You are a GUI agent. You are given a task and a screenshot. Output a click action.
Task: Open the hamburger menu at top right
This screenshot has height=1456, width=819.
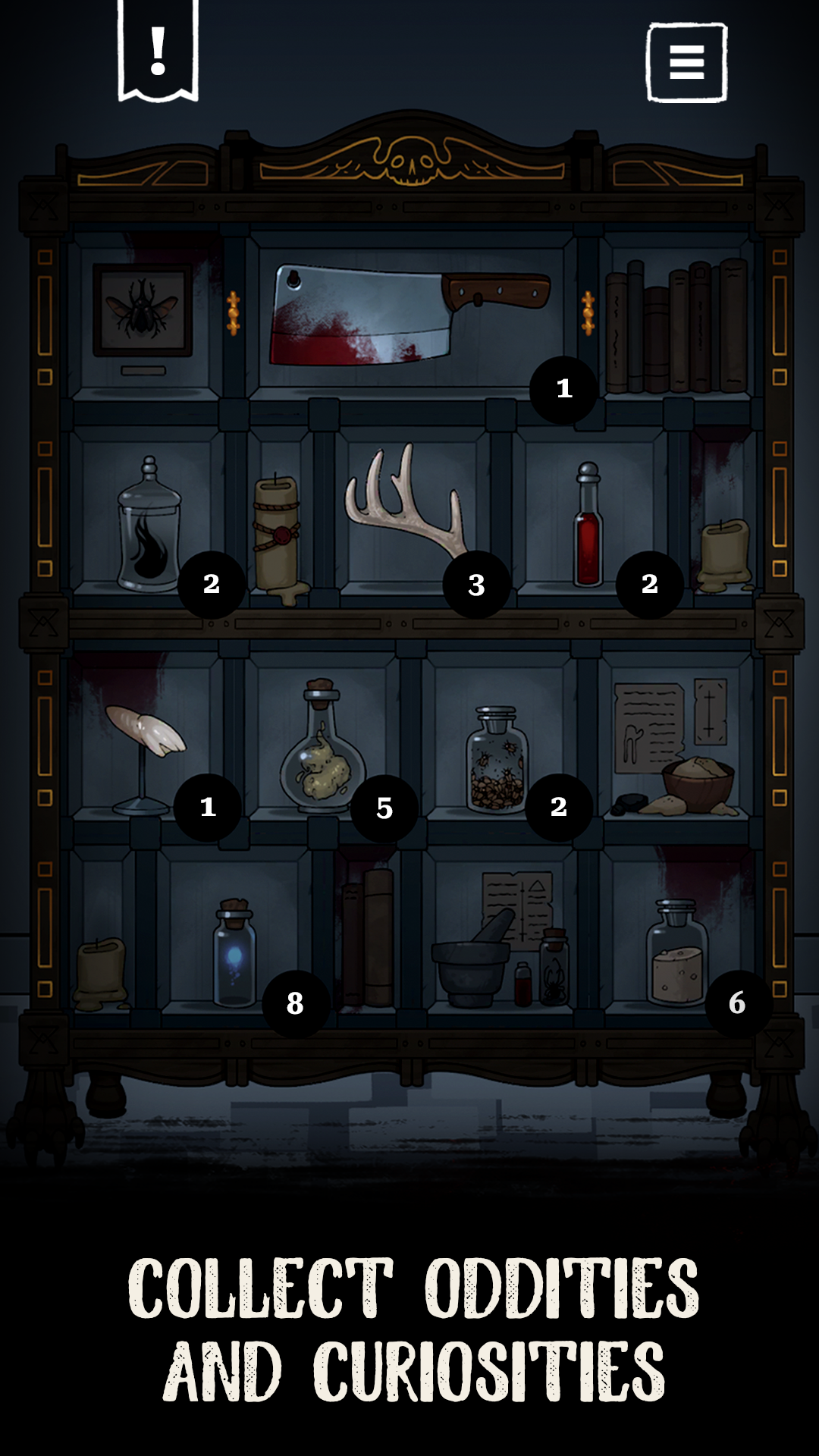[x=685, y=62]
